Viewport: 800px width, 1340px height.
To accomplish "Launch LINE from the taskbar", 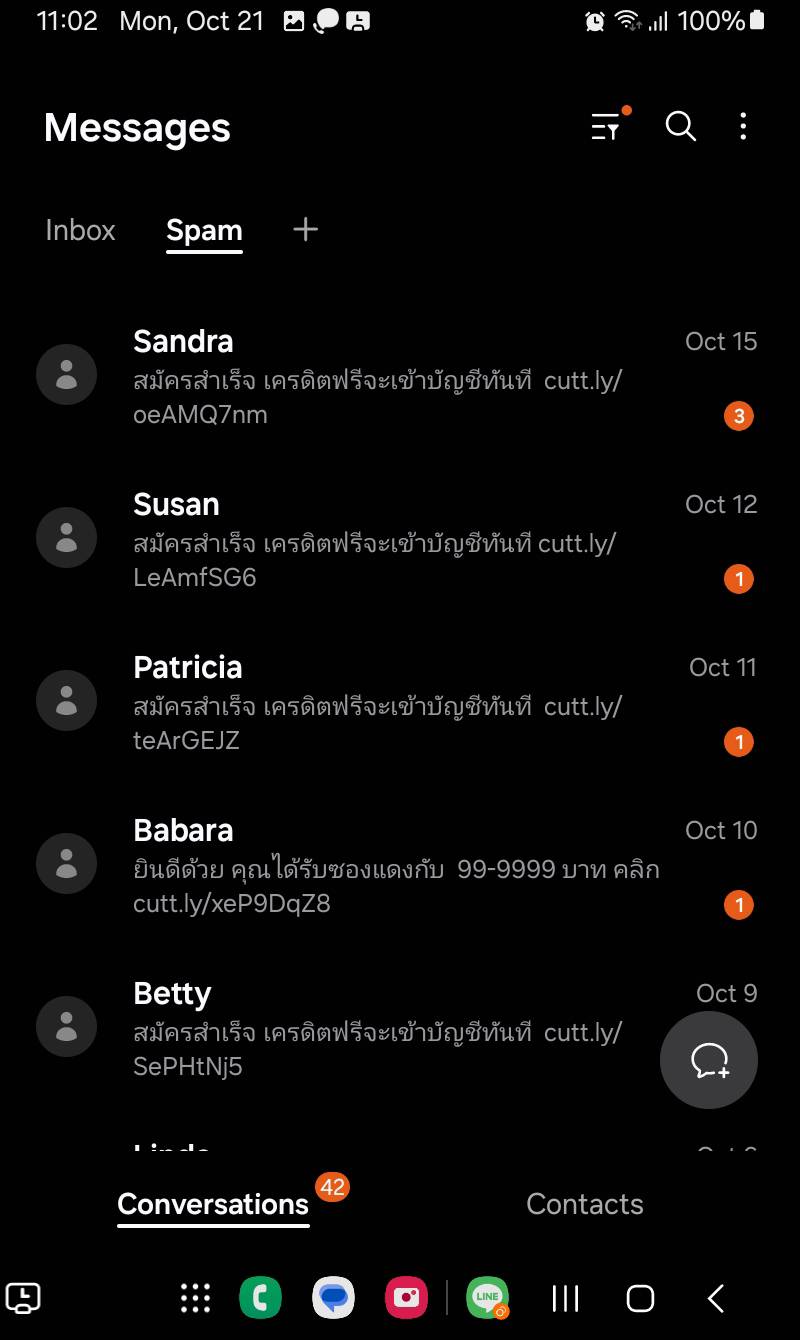I will pos(488,1298).
